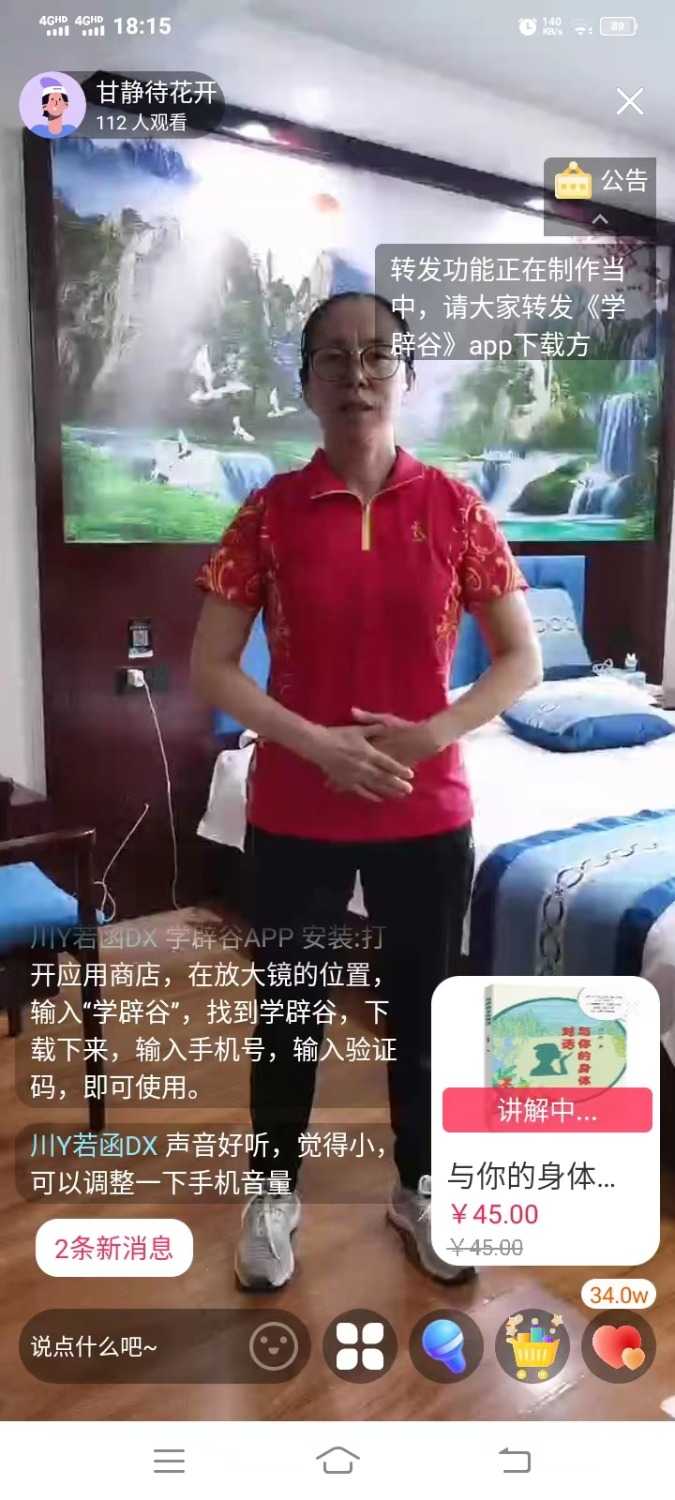Collapse the announcement panel chevron
The height and width of the screenshot is (1500, 675).
tap(600, 219)
